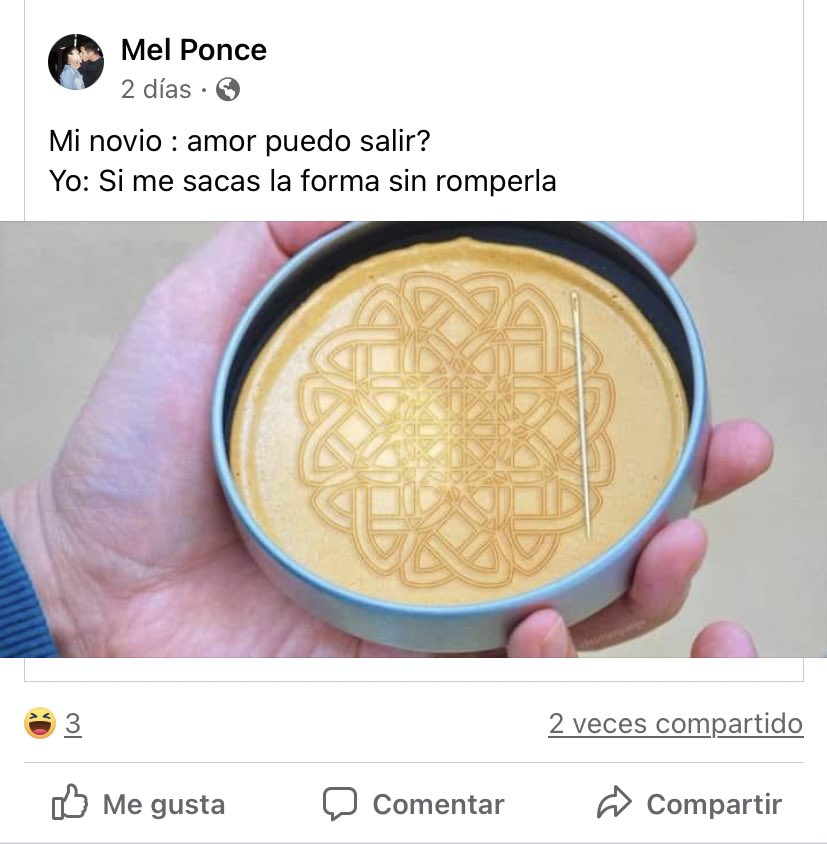Share the post with Compartir
Viewport: 827px width, 844px height.
pyautogui.click(x=689, y=804)
